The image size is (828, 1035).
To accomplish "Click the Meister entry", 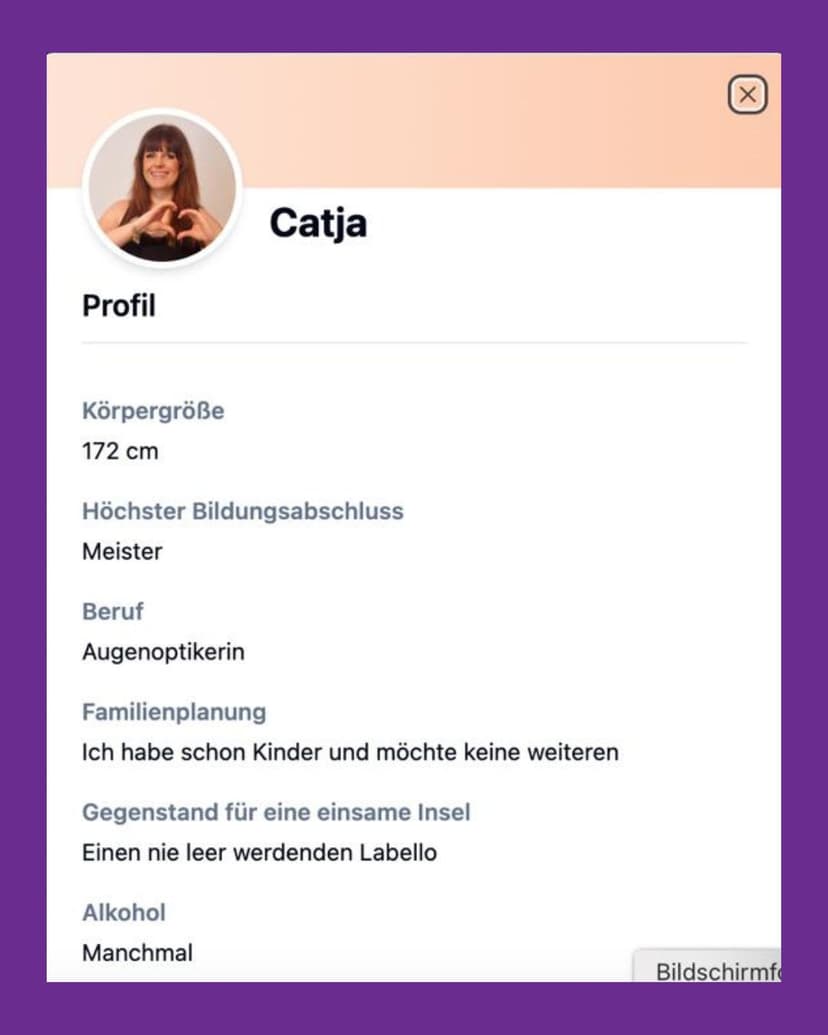I will pos(121,551).
